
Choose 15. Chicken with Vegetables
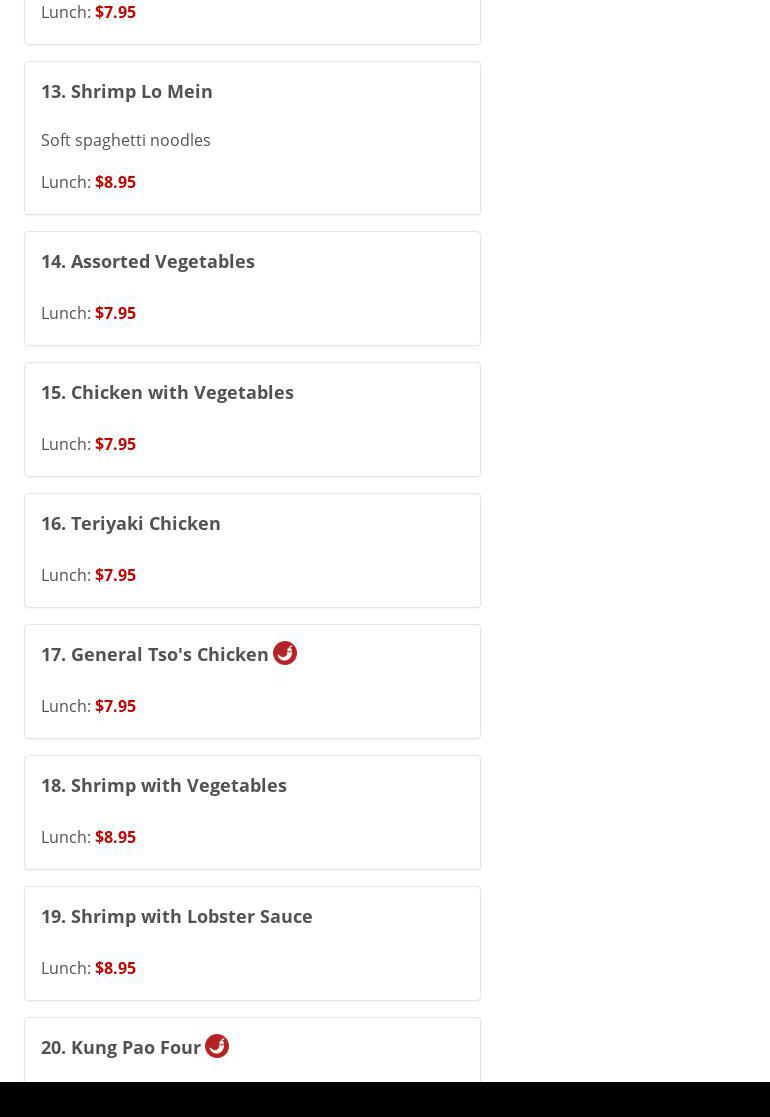tap(167, 392)
